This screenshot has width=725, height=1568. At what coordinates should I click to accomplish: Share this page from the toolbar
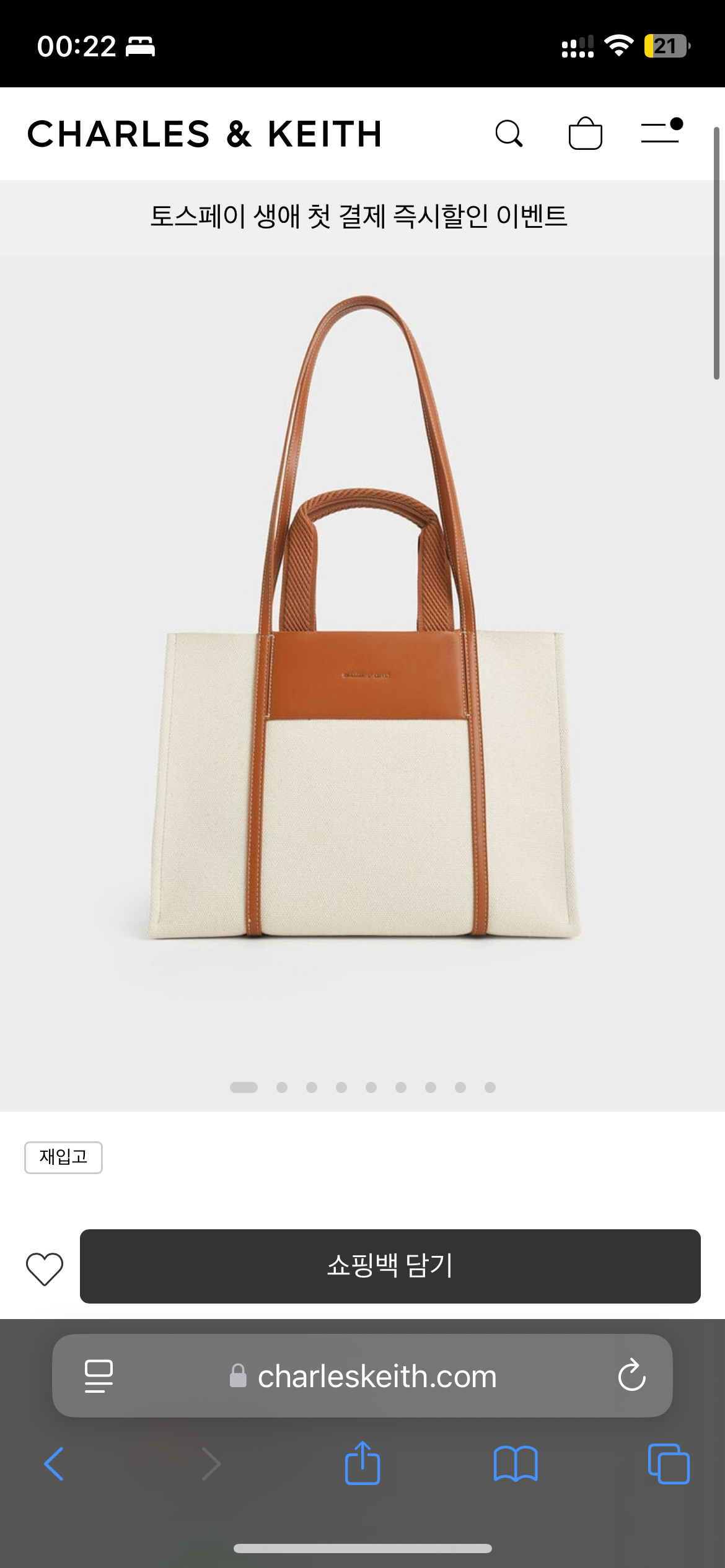click(362, 1464)
